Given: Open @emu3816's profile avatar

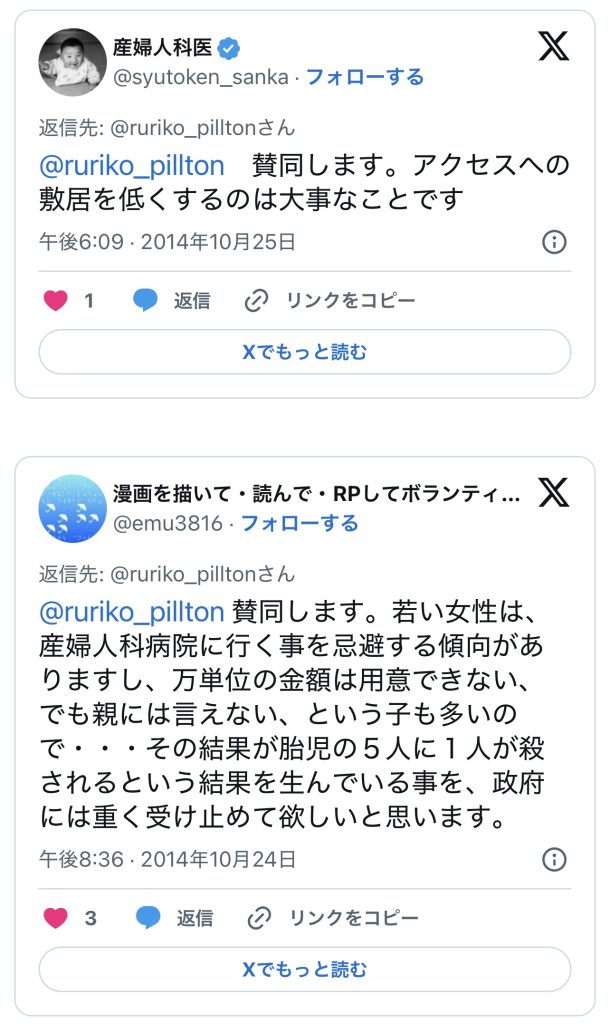Looking at the screenshot, I should click(73, 508).
